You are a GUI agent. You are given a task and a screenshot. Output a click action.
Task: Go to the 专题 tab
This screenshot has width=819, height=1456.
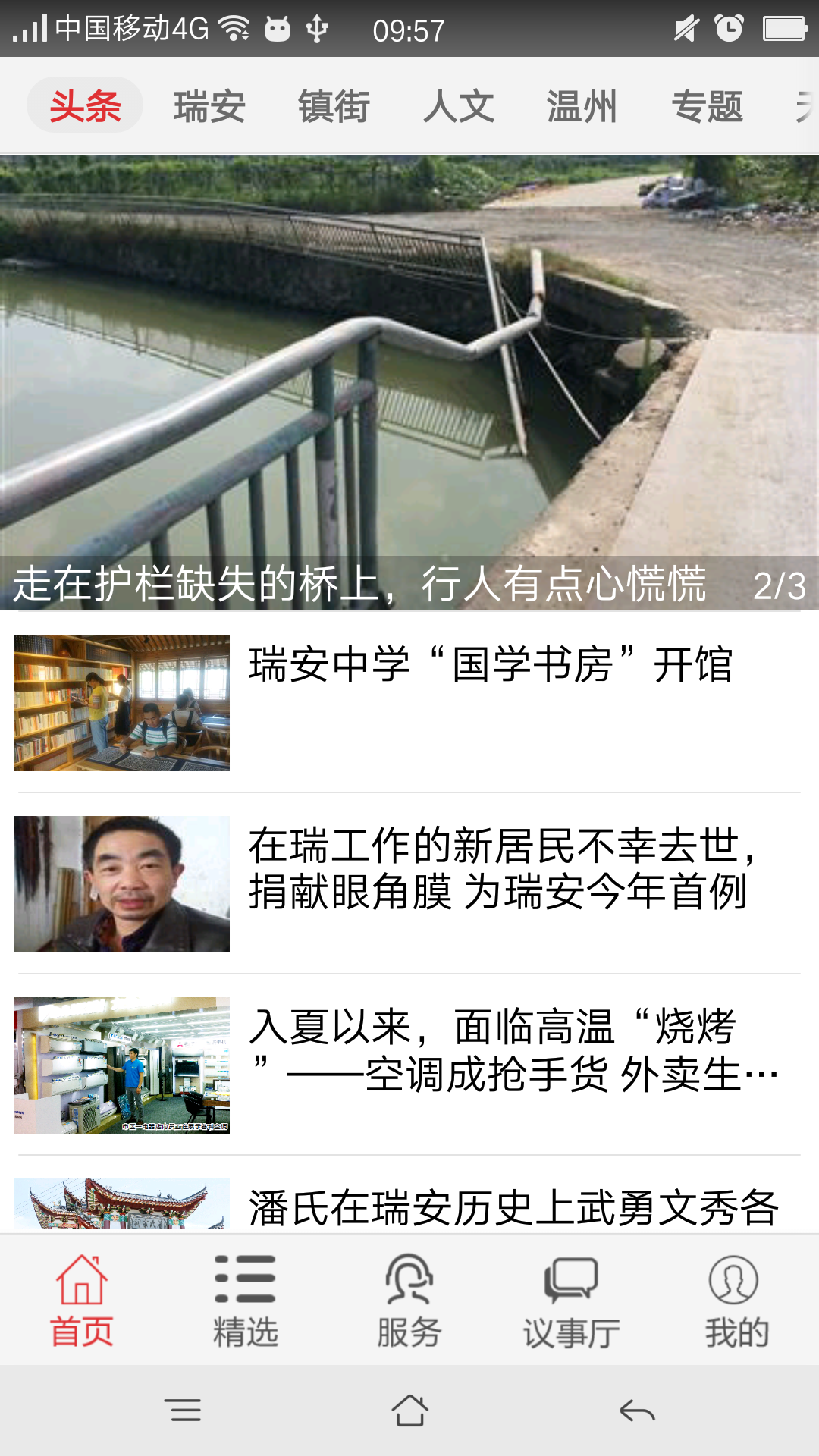pos(707,106)
